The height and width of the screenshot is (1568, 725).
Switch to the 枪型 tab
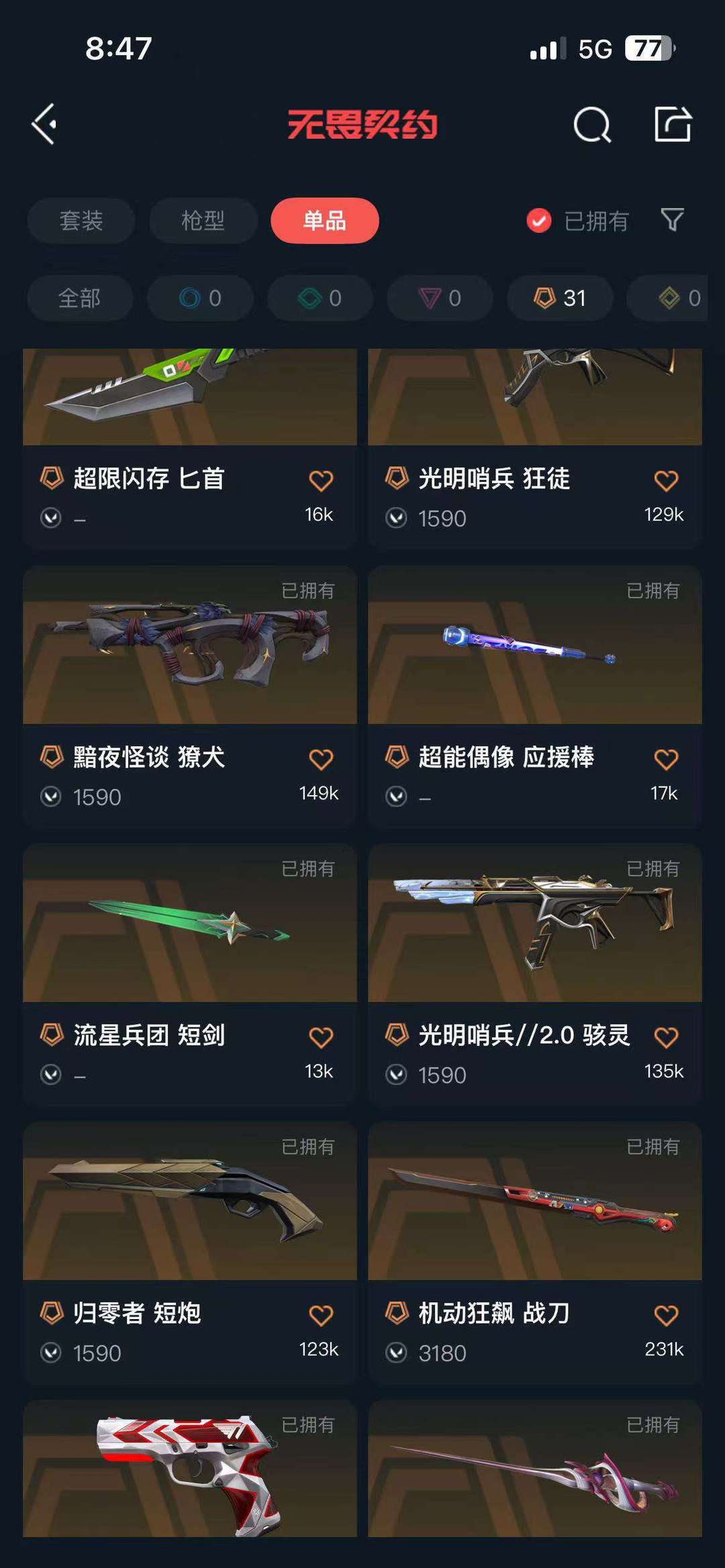pyautogui.click(x=203, y=221)
